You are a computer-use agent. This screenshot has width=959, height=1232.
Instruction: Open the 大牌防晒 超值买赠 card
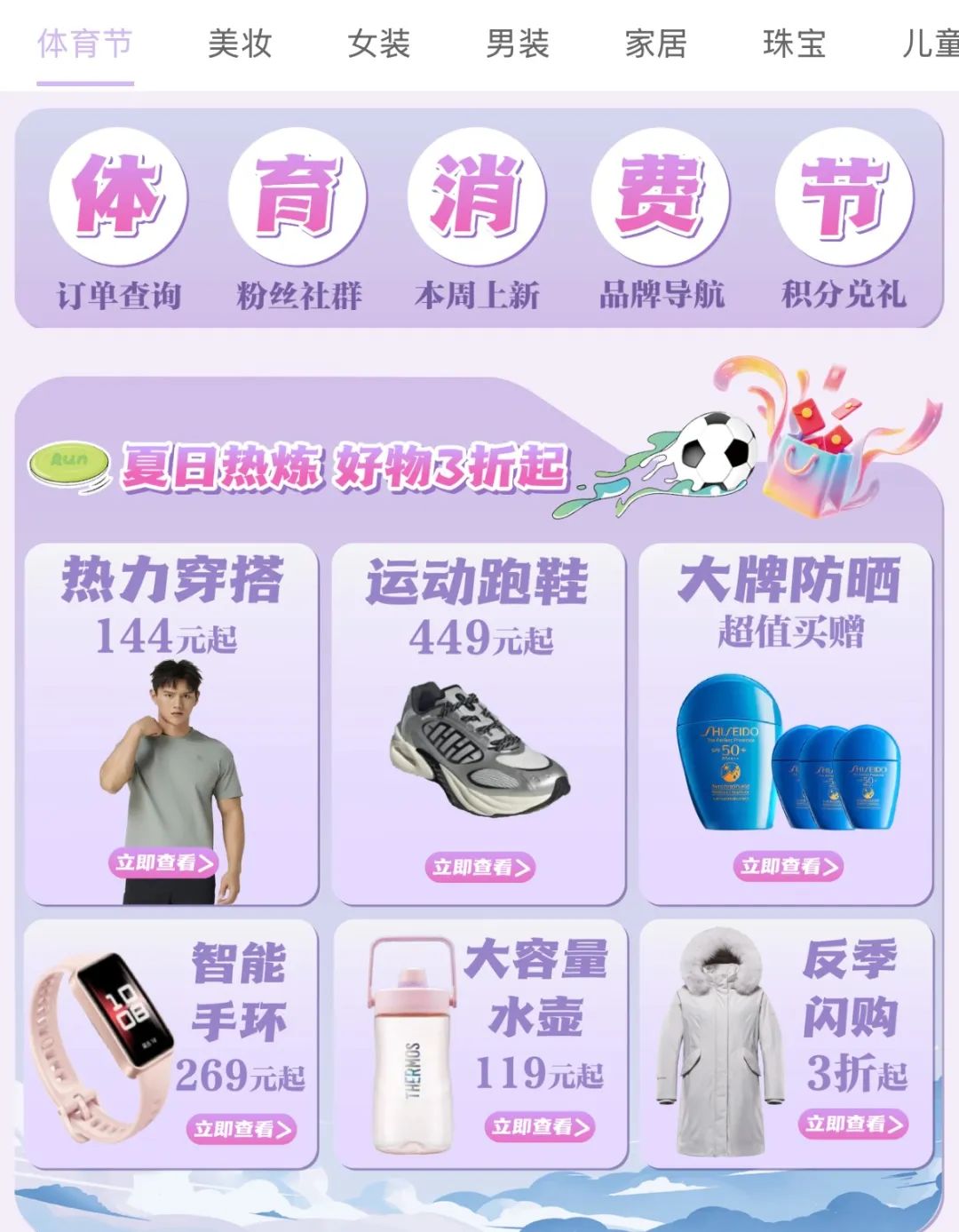786,724
